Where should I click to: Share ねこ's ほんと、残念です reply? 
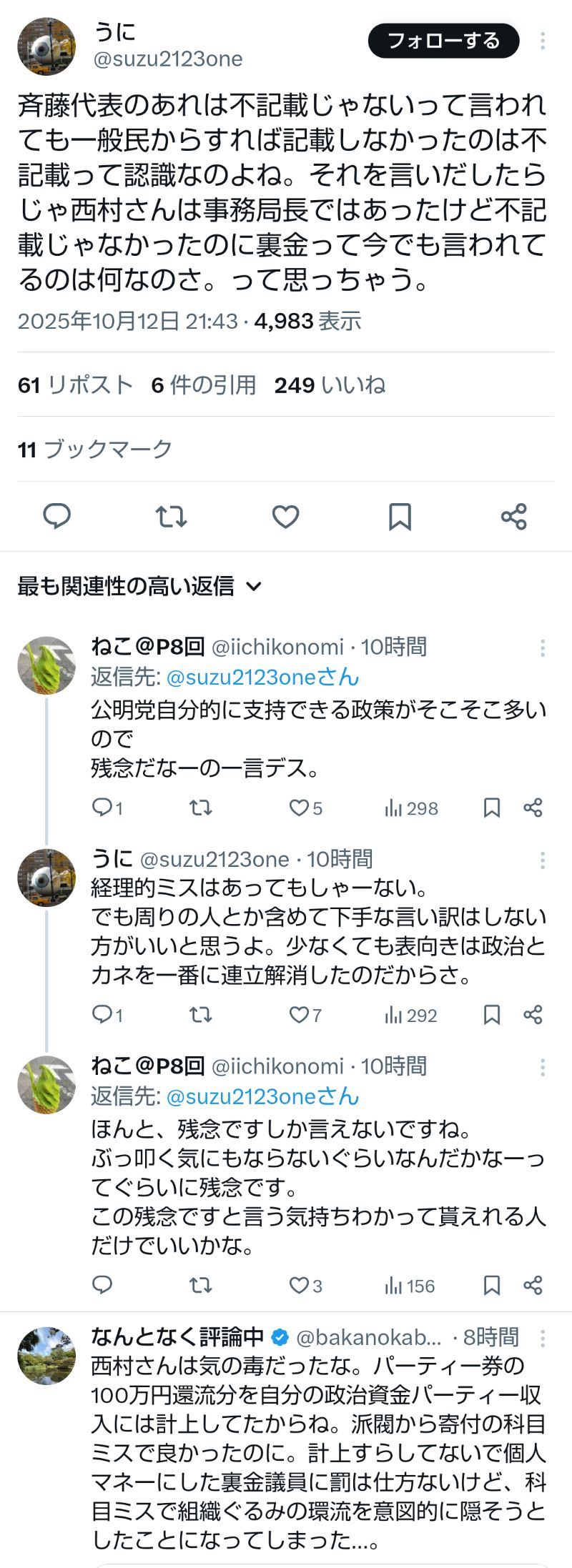pos(533,1285)
